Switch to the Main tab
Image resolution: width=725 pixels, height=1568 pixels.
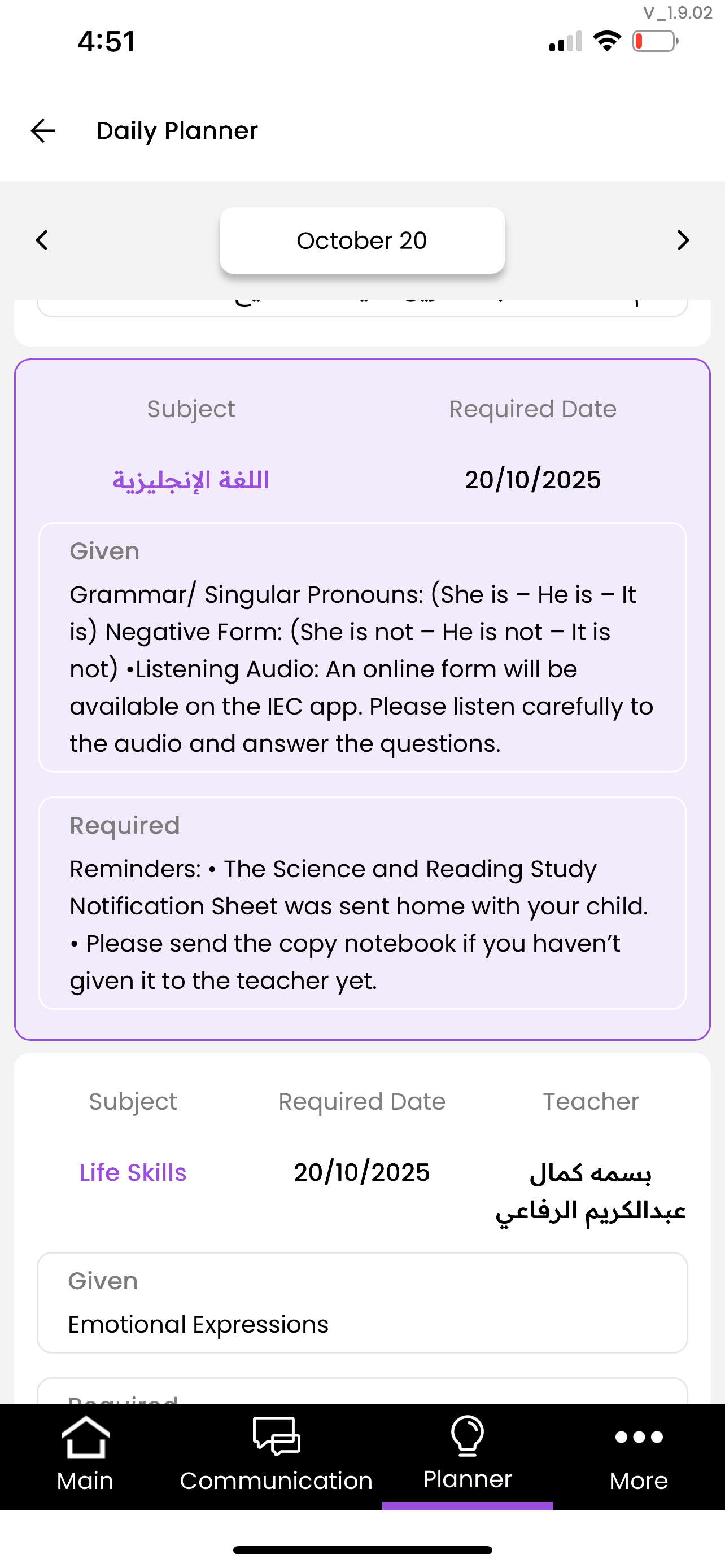[85, 1455]
